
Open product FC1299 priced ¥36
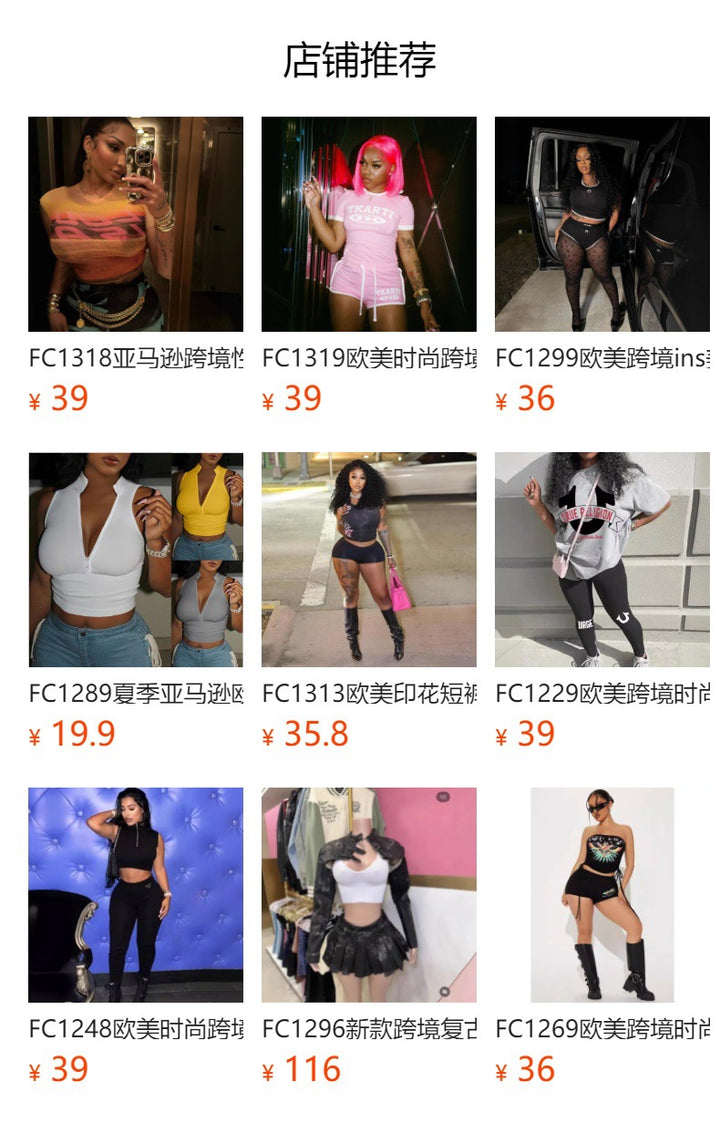[602, 224]
